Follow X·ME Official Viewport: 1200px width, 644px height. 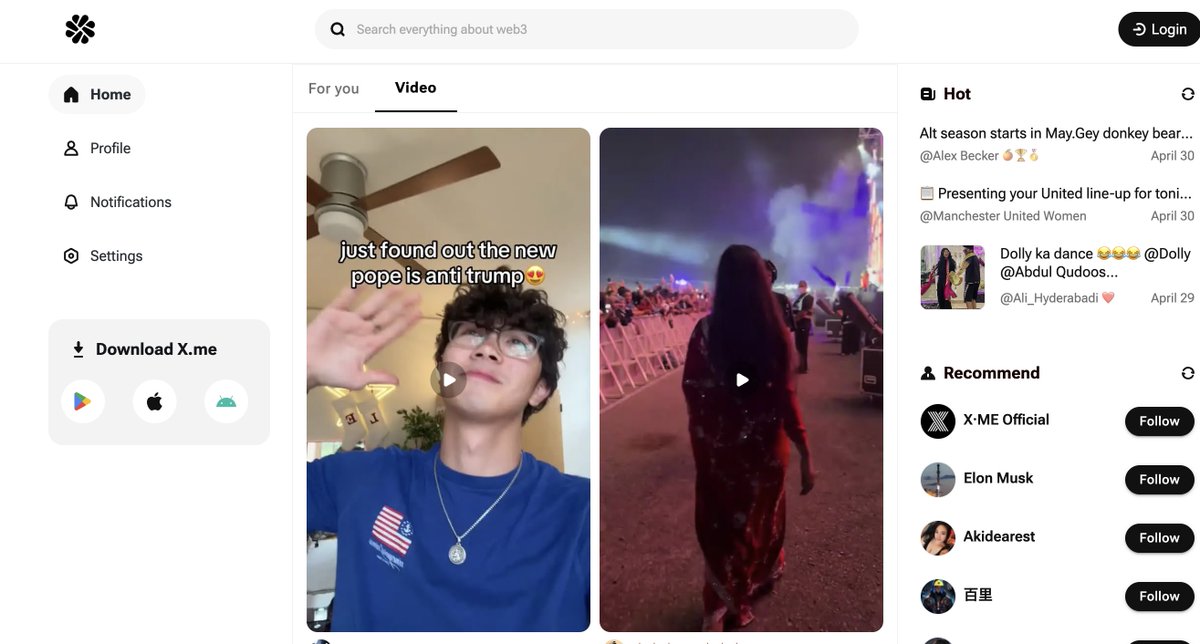[1158, 421]
